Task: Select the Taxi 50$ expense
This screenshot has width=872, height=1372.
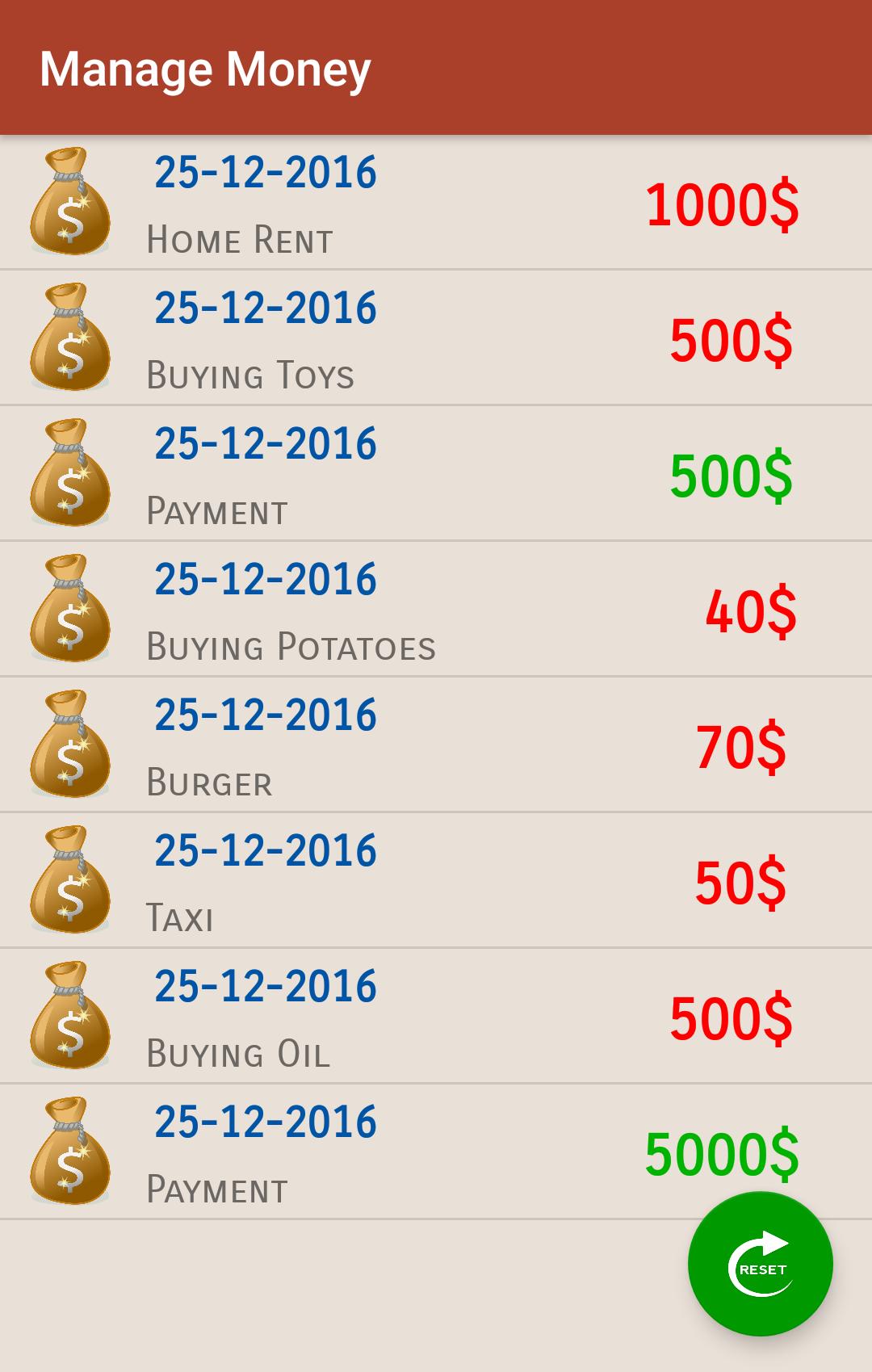Action: (436, 881)
